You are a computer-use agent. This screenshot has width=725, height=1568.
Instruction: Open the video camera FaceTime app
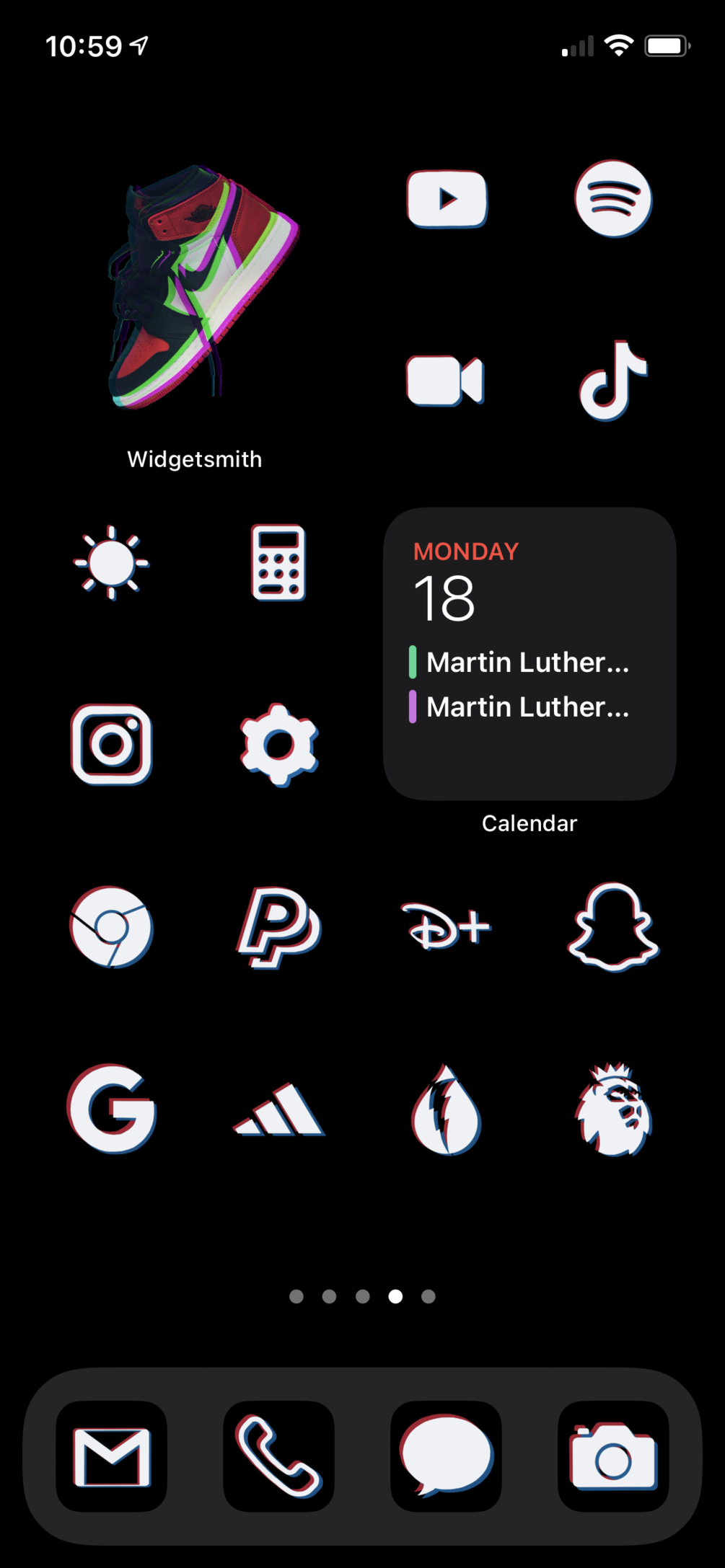pos(445,380)
